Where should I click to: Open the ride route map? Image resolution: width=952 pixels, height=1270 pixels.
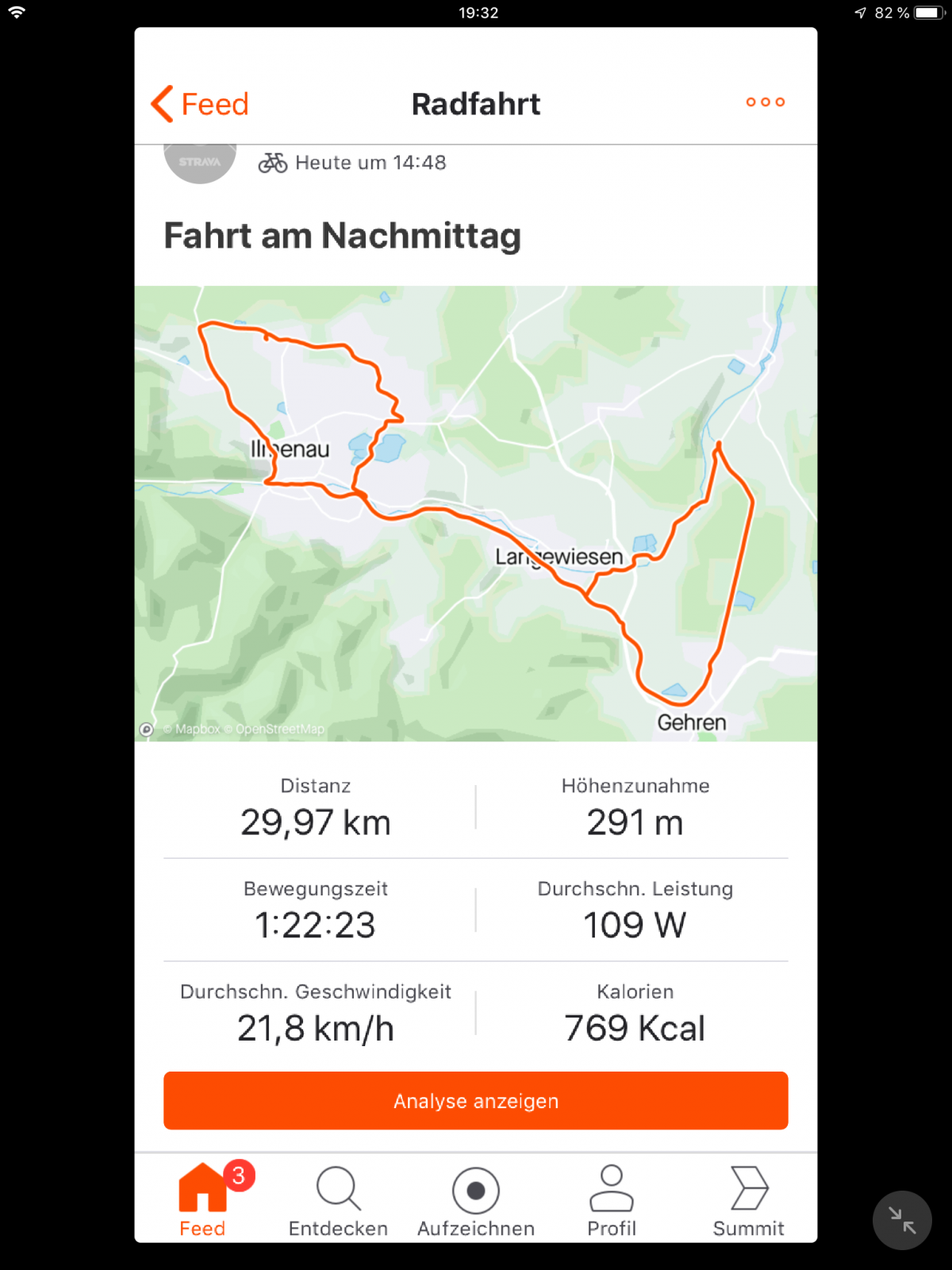tap(476, 513)
